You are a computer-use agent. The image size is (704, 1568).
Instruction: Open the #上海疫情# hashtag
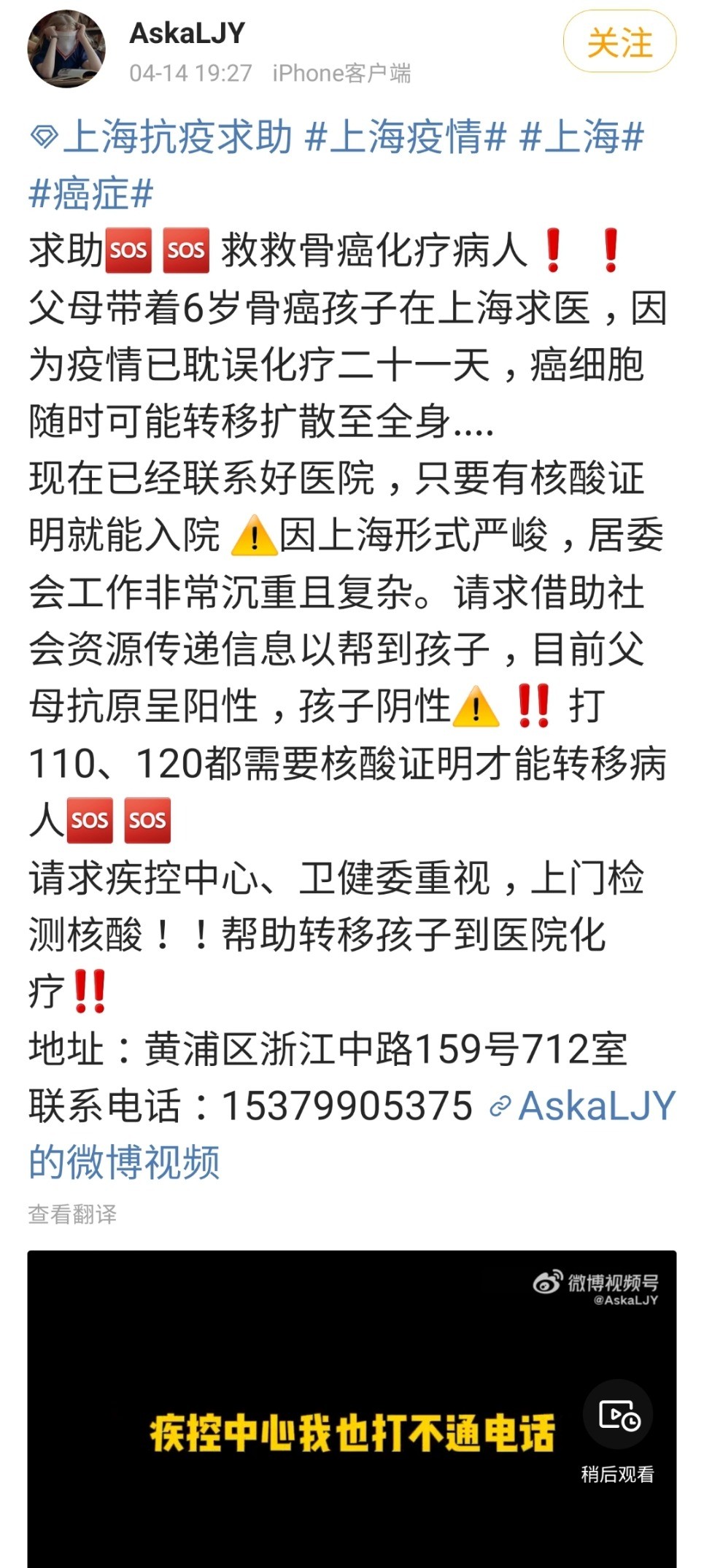pyautogui.click(x=406, y=137)
